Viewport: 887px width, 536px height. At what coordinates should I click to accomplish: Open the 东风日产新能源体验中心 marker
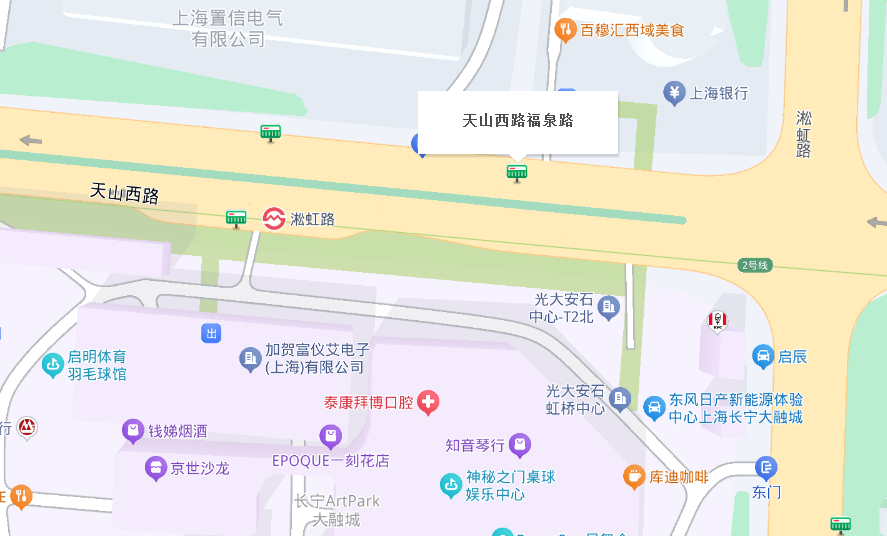tap(654, 407)
